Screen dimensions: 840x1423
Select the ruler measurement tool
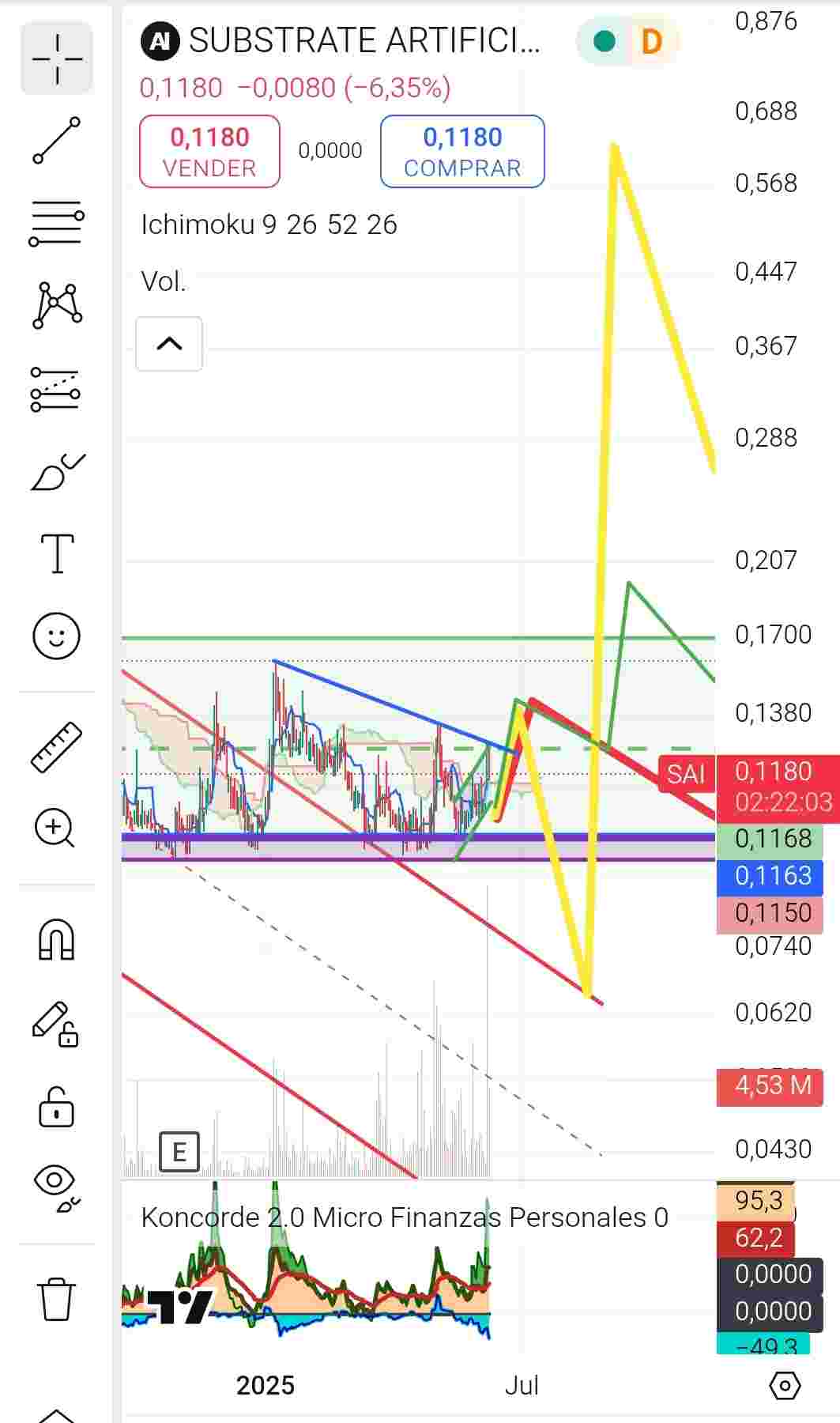click(x=57, y=746)
